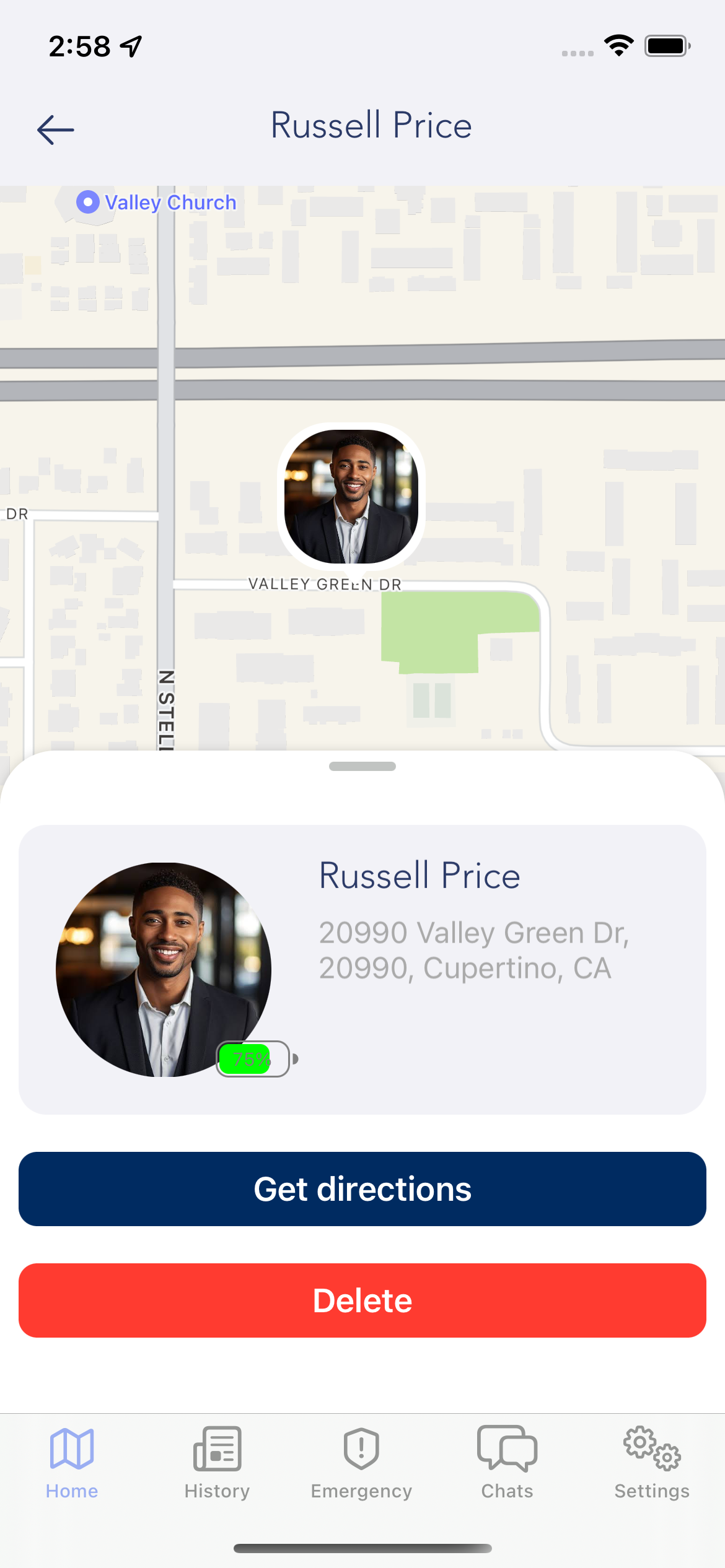Image resolution: width=725 pixels, height=1568 pixels.
Task: Delete Russell Price from the list
Action: (362, 1300)
